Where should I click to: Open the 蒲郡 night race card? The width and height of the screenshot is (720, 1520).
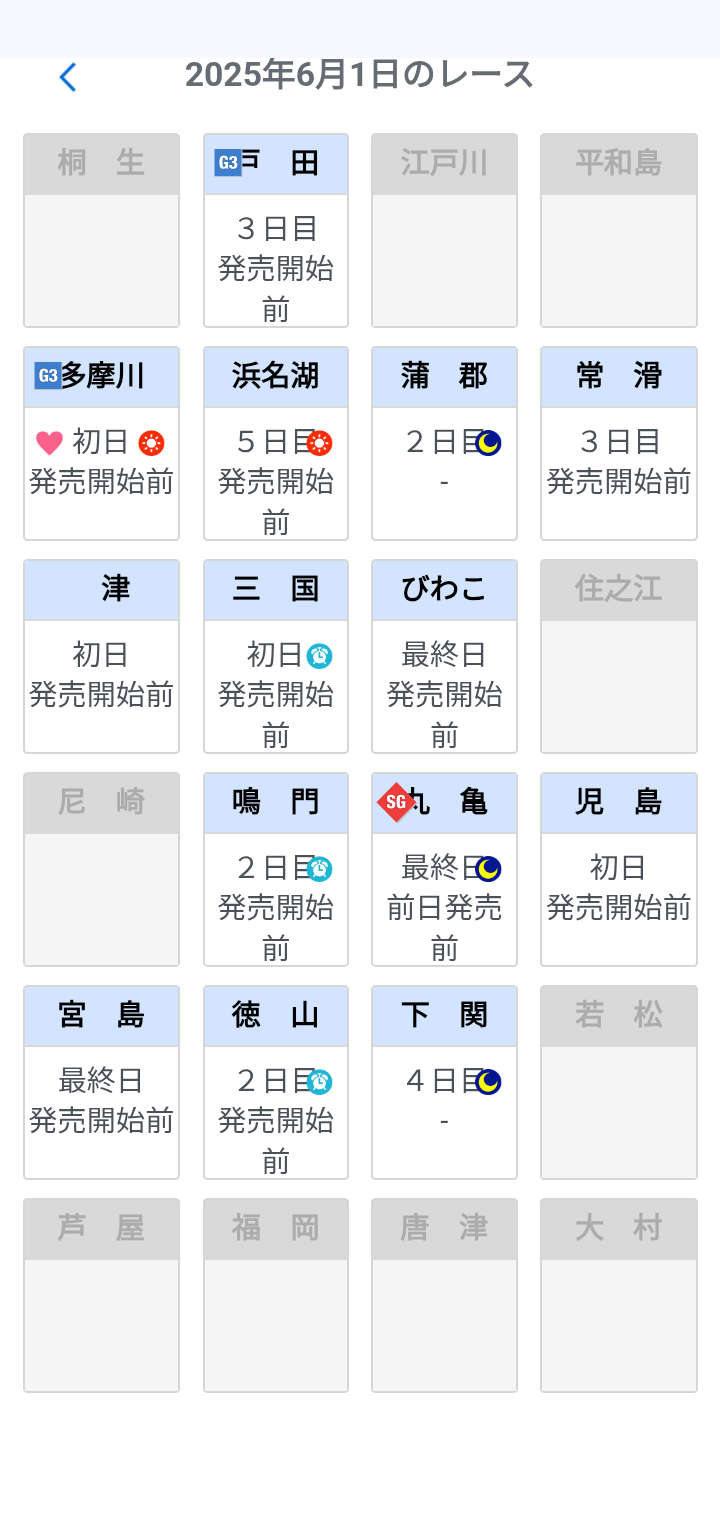coord(444,444)
